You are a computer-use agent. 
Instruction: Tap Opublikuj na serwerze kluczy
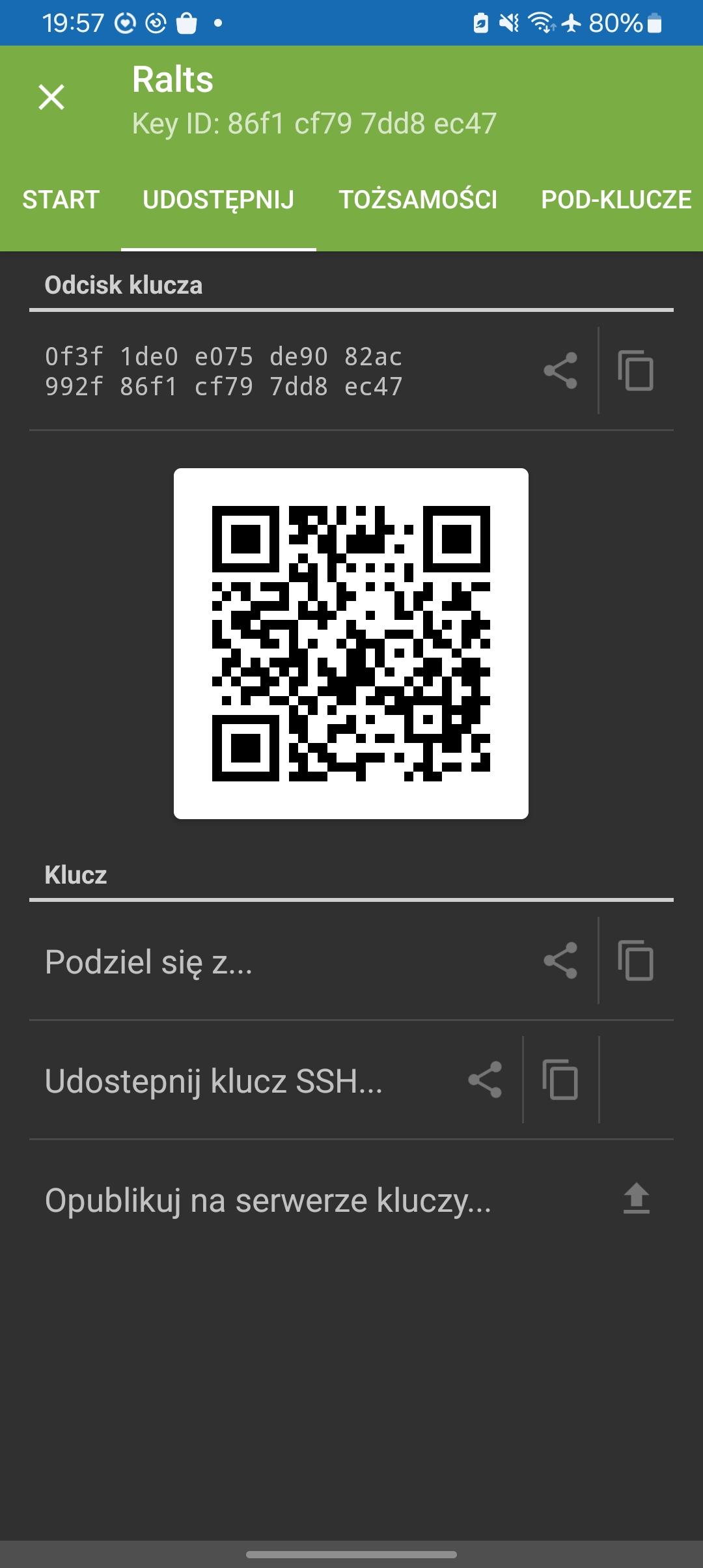(x=269, y=1200)
